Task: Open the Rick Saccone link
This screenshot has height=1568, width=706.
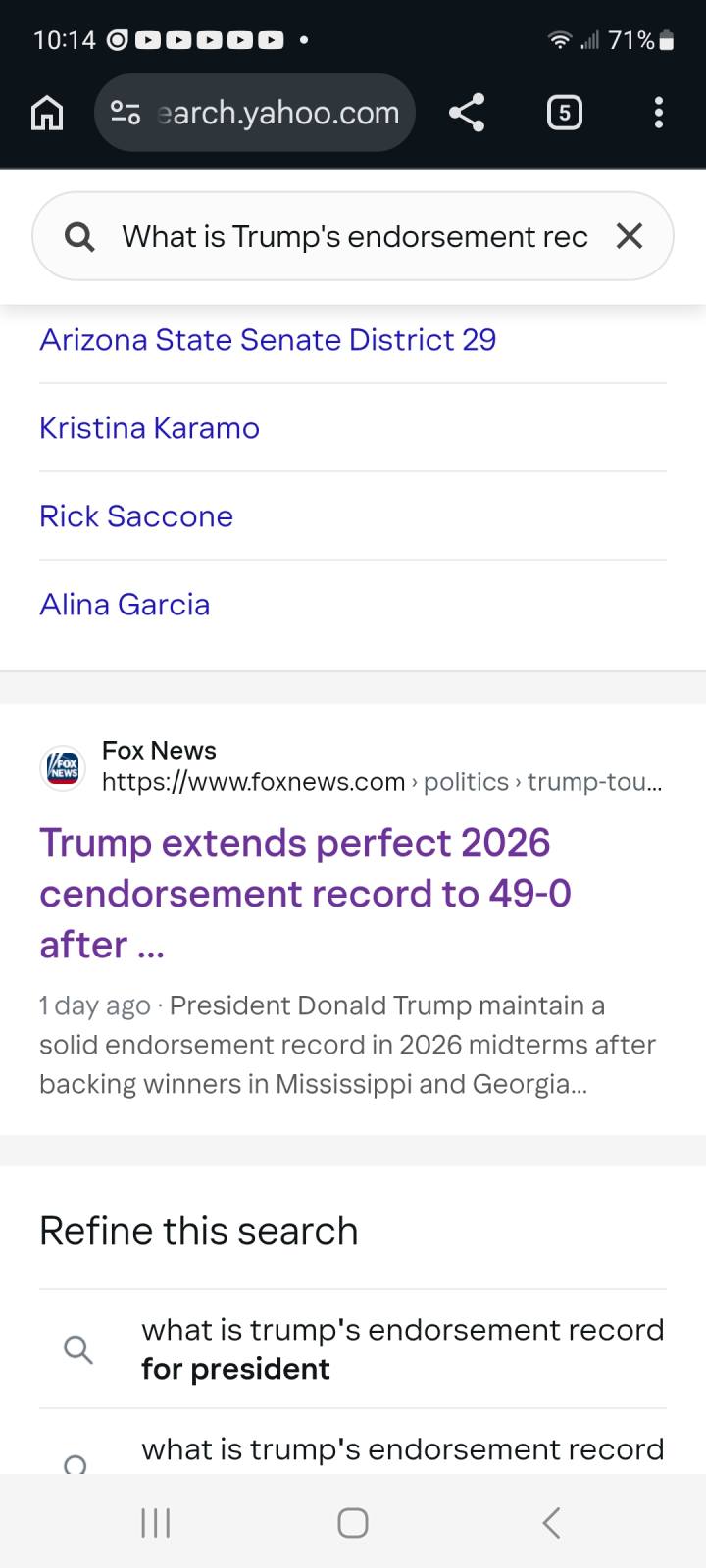Action: tap(136, 516)
